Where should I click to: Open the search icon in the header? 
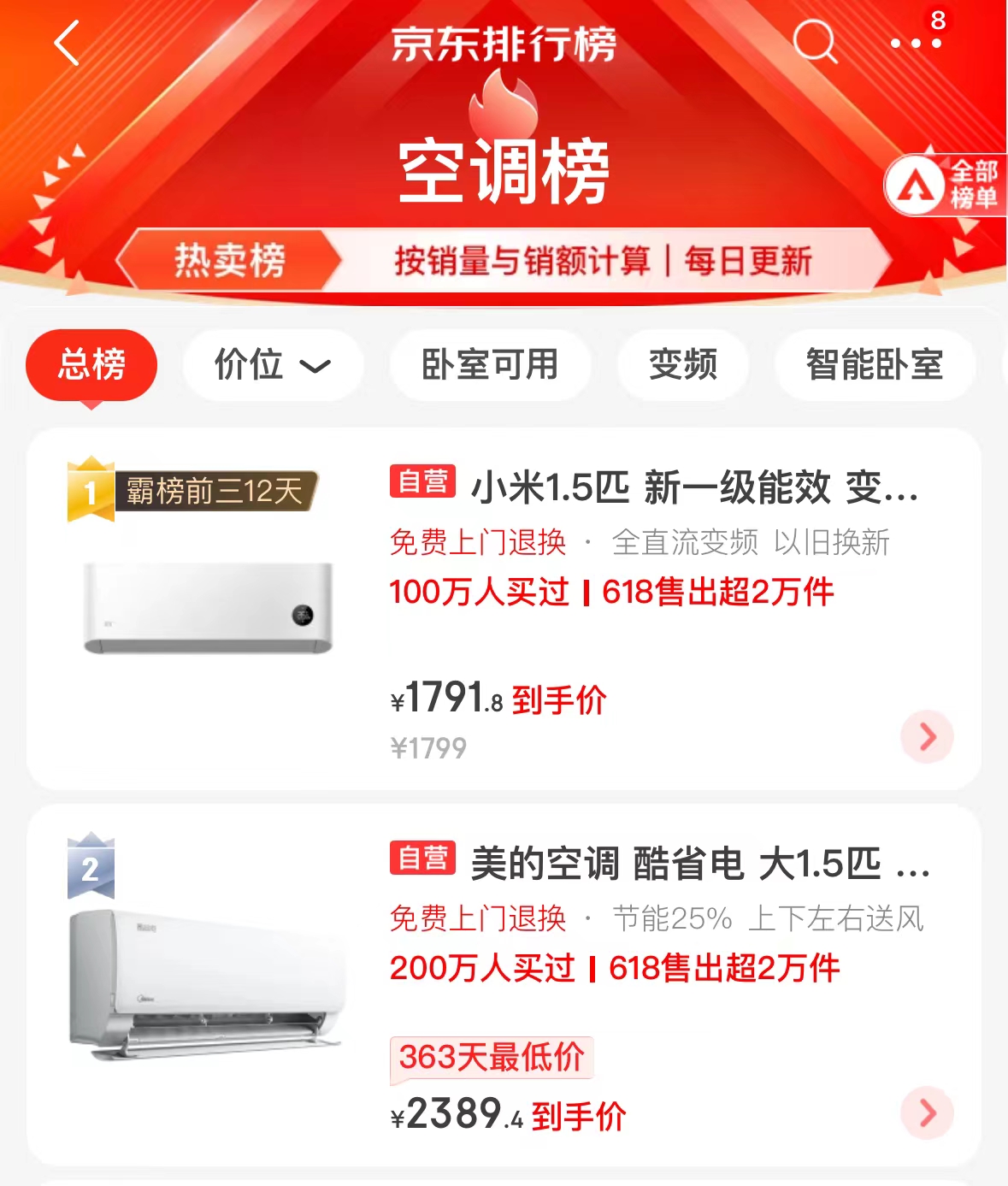tap(814, 41)
